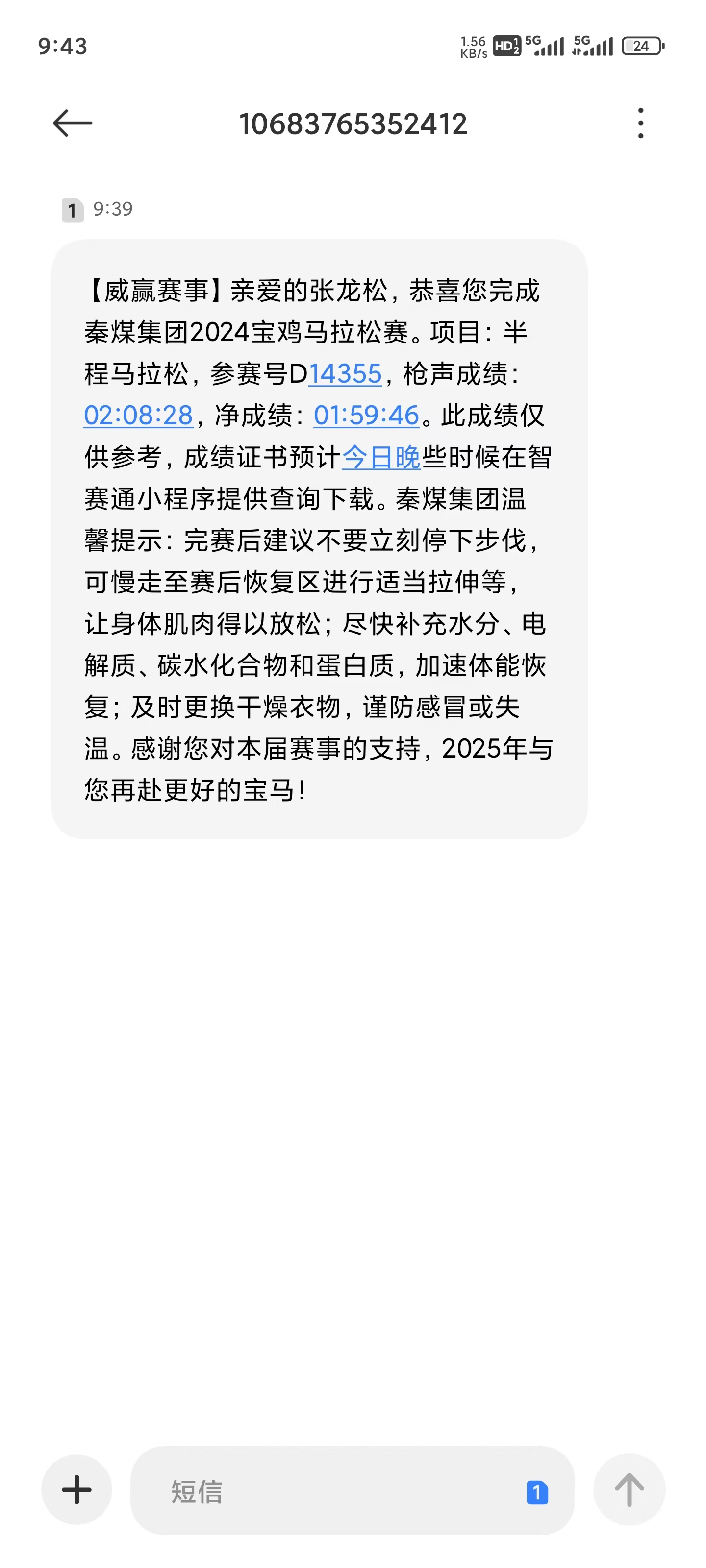The height and width of the screenshot is (1568, 706).
Task: Open the 今日晚 date link
Action: pyautogui.click(x=382, y=457)
